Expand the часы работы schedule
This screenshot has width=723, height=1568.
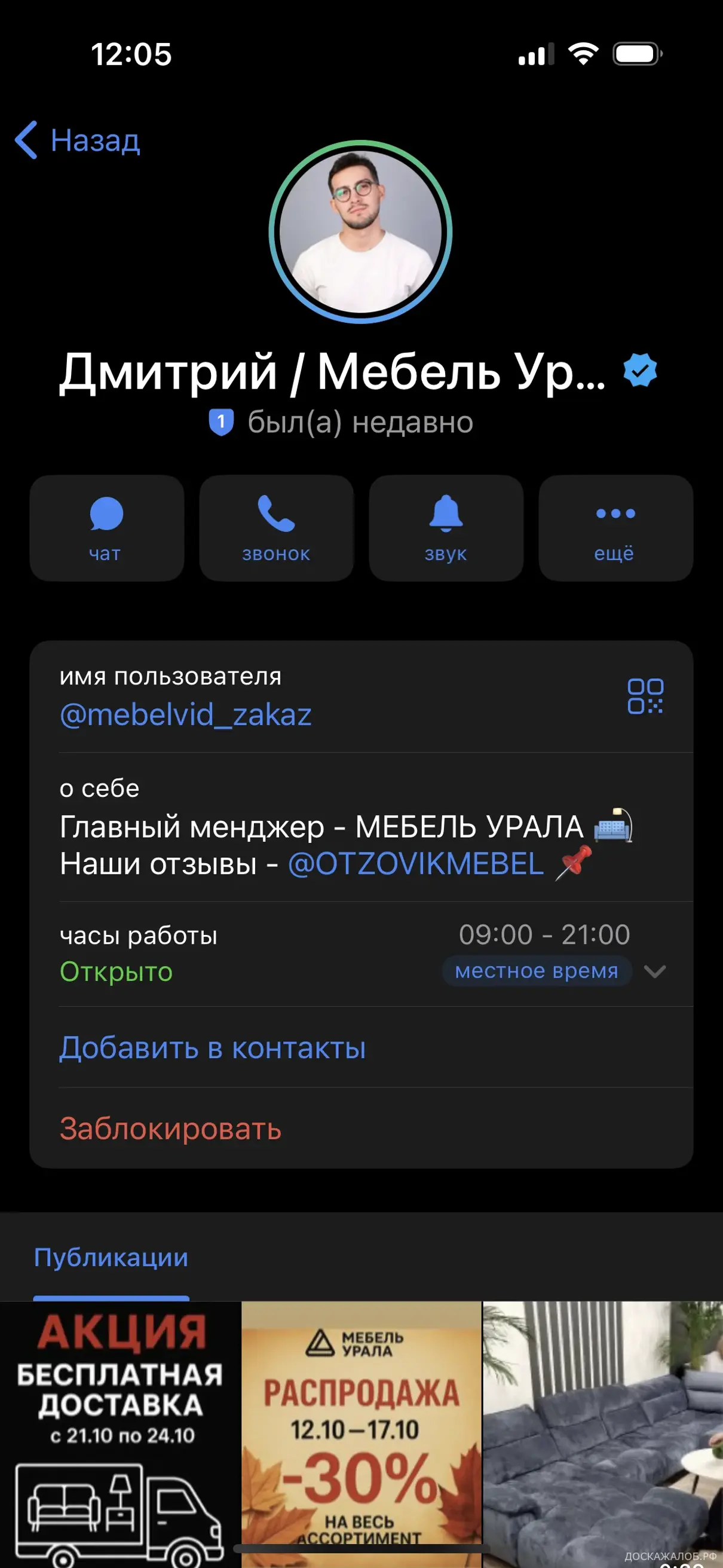tap(655, 971)
